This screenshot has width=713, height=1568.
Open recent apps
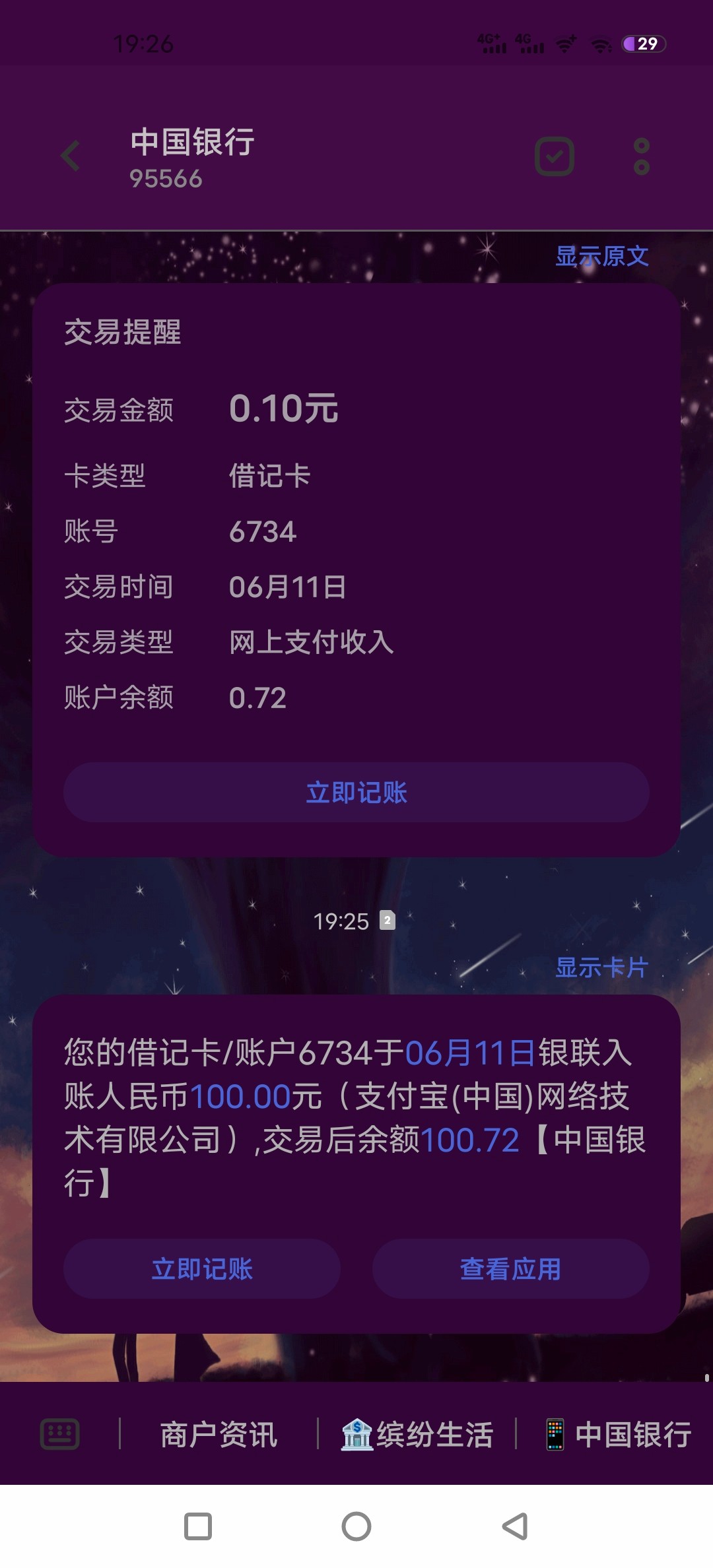coord(198,1526)
